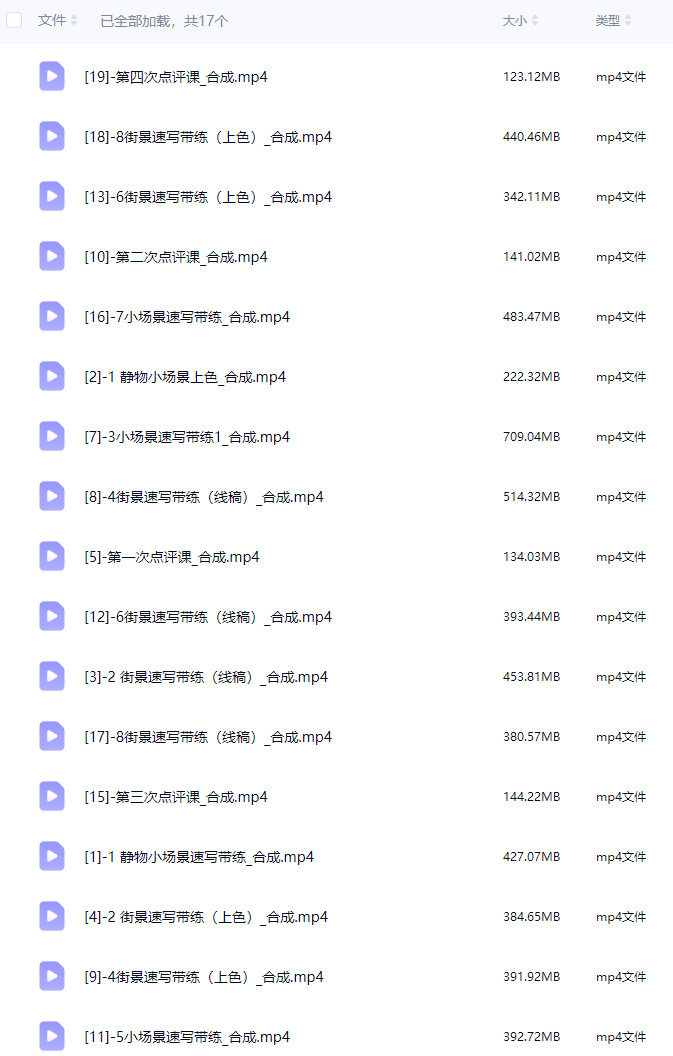Open [17]-8街景速写带练（线稿）_合成.mp4
The width and height of the screenshot is (673, 1056).
(207, 737)
